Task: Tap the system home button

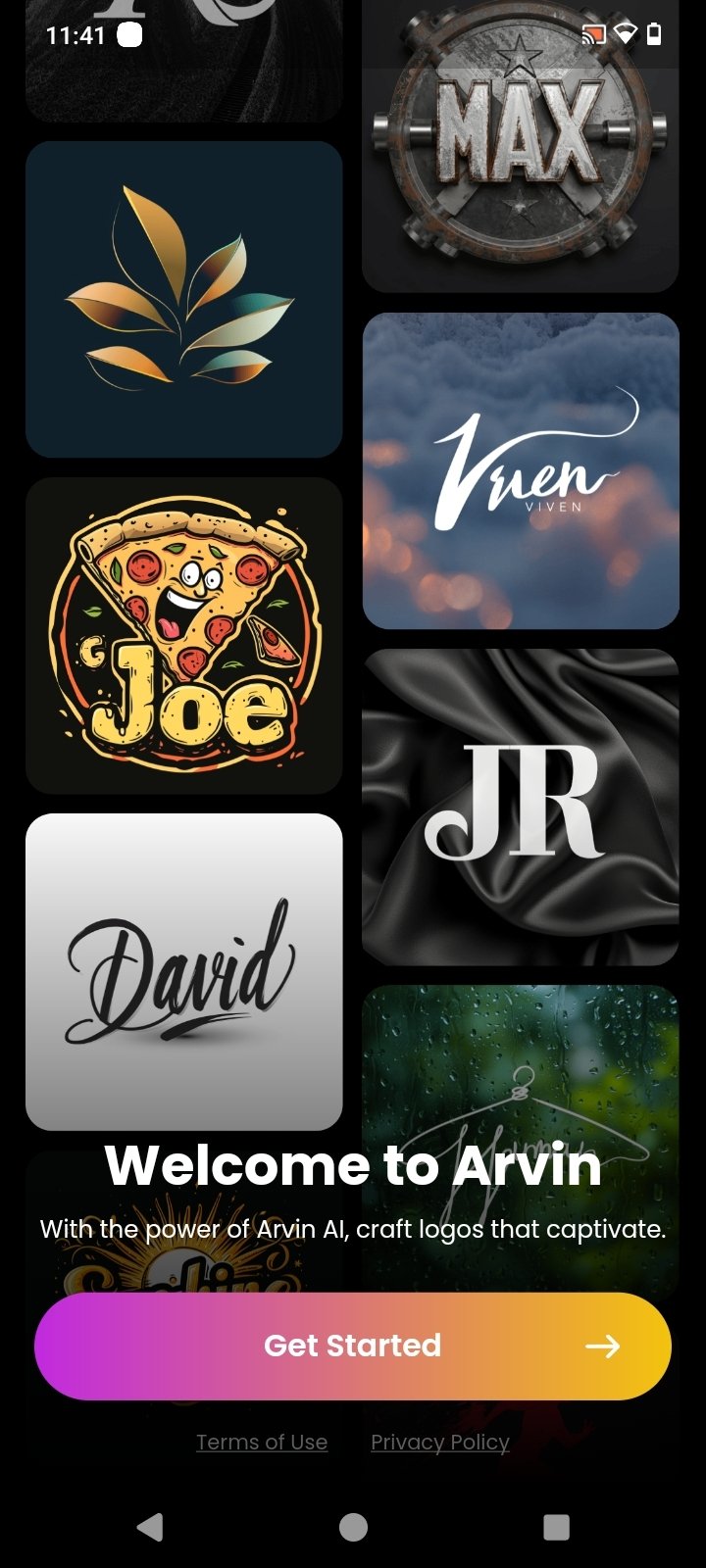Action: coord(353,1527)
